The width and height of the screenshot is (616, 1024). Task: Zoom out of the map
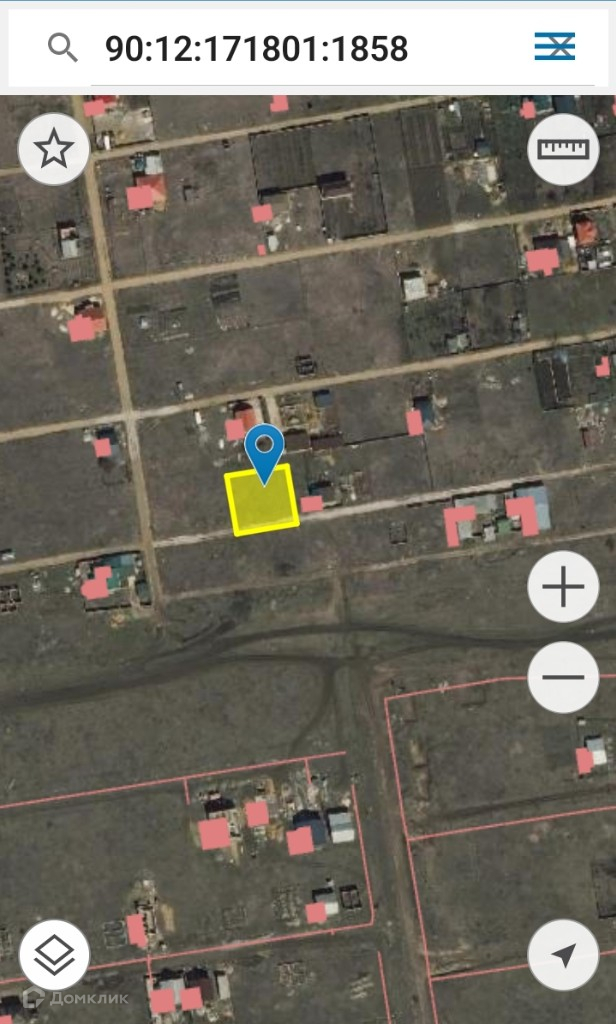click(563, 677)
